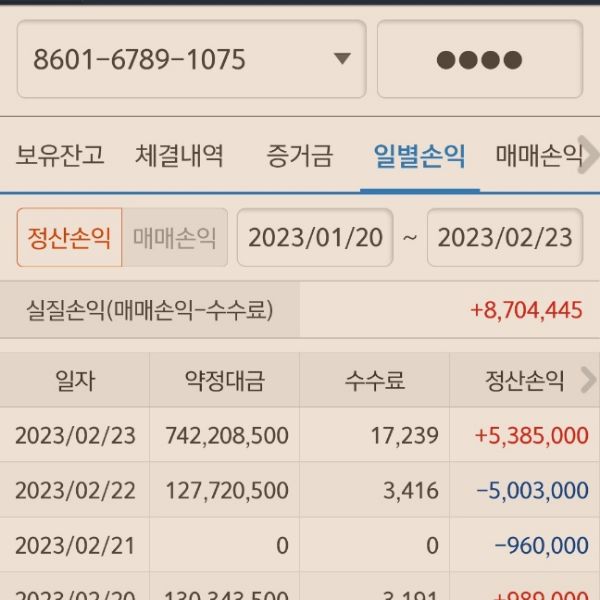Switch to the 매매손익 segment button
The image size is (600, 600).
174,237
